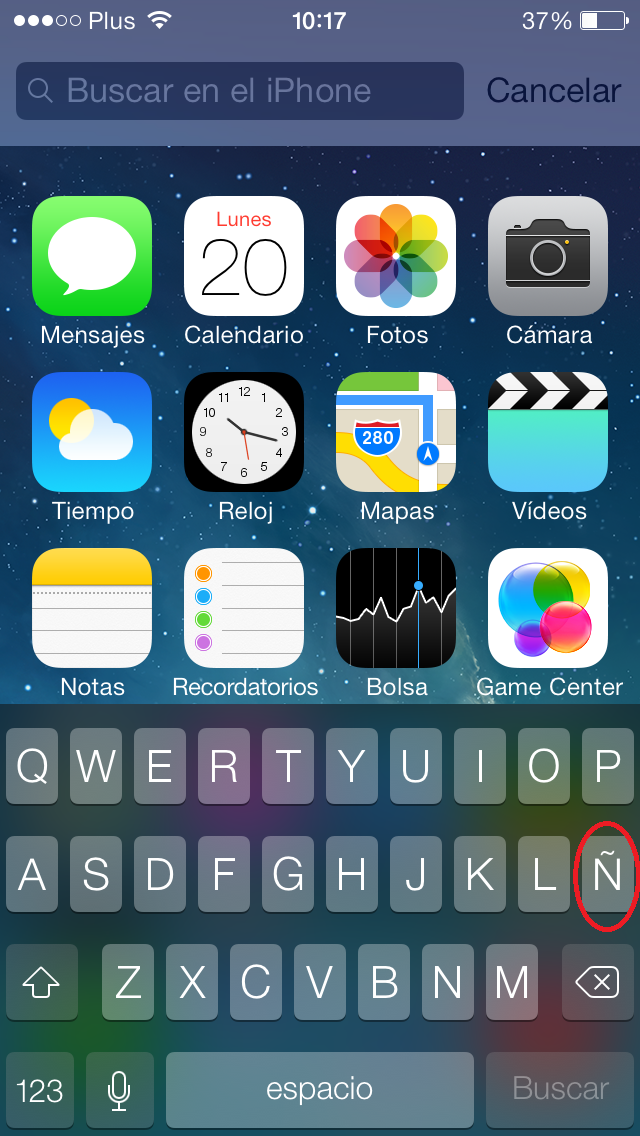
Task: Open the Calendario app
Action: click(244, 256)
